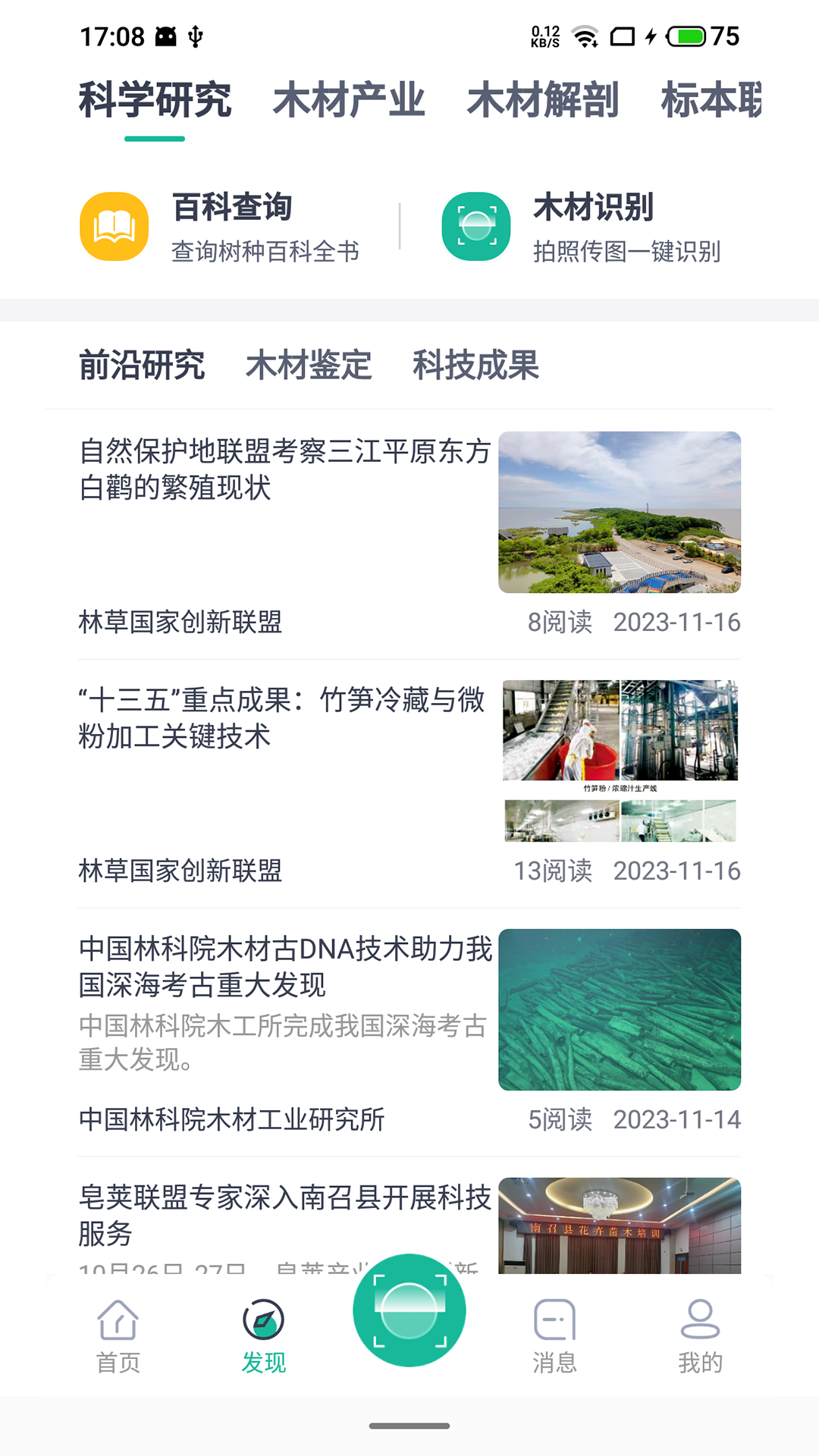Viewport: 819px width, 1456px height.
Task: Select the 前沿研究 sub-tab
Action: coord(142,366)
